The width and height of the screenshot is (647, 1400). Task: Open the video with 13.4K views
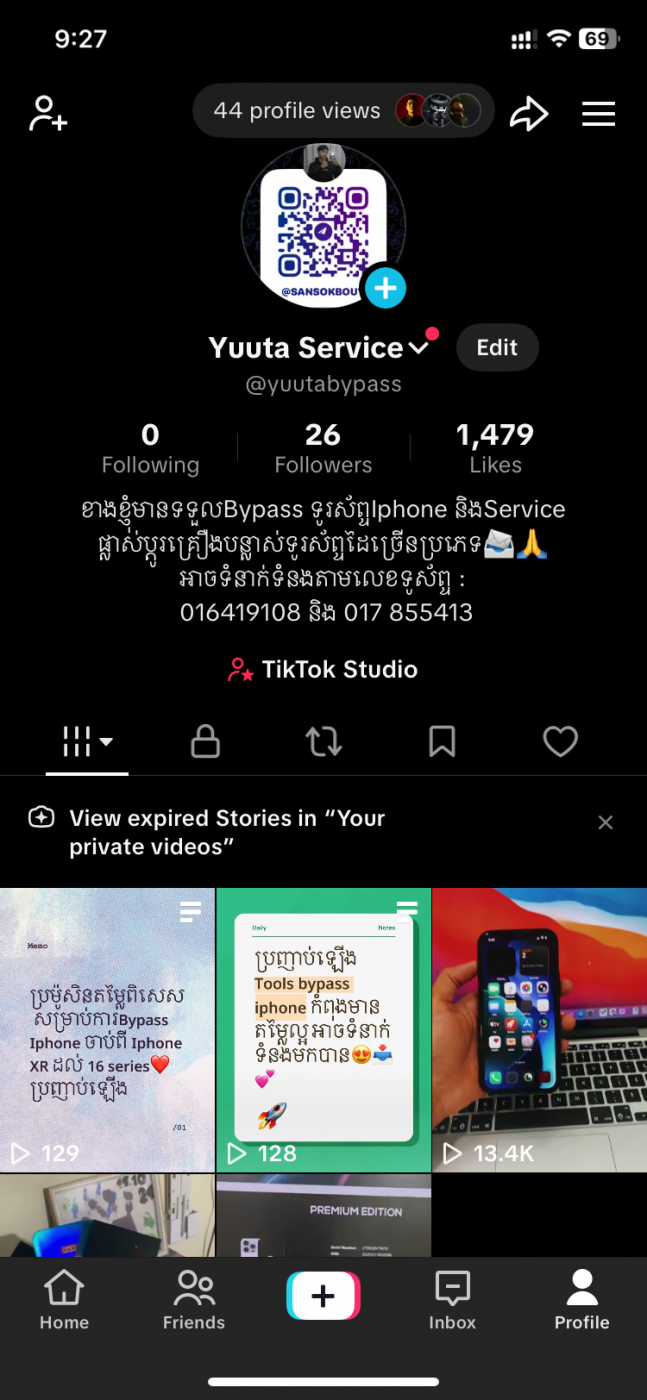[x=539, y=1030]
